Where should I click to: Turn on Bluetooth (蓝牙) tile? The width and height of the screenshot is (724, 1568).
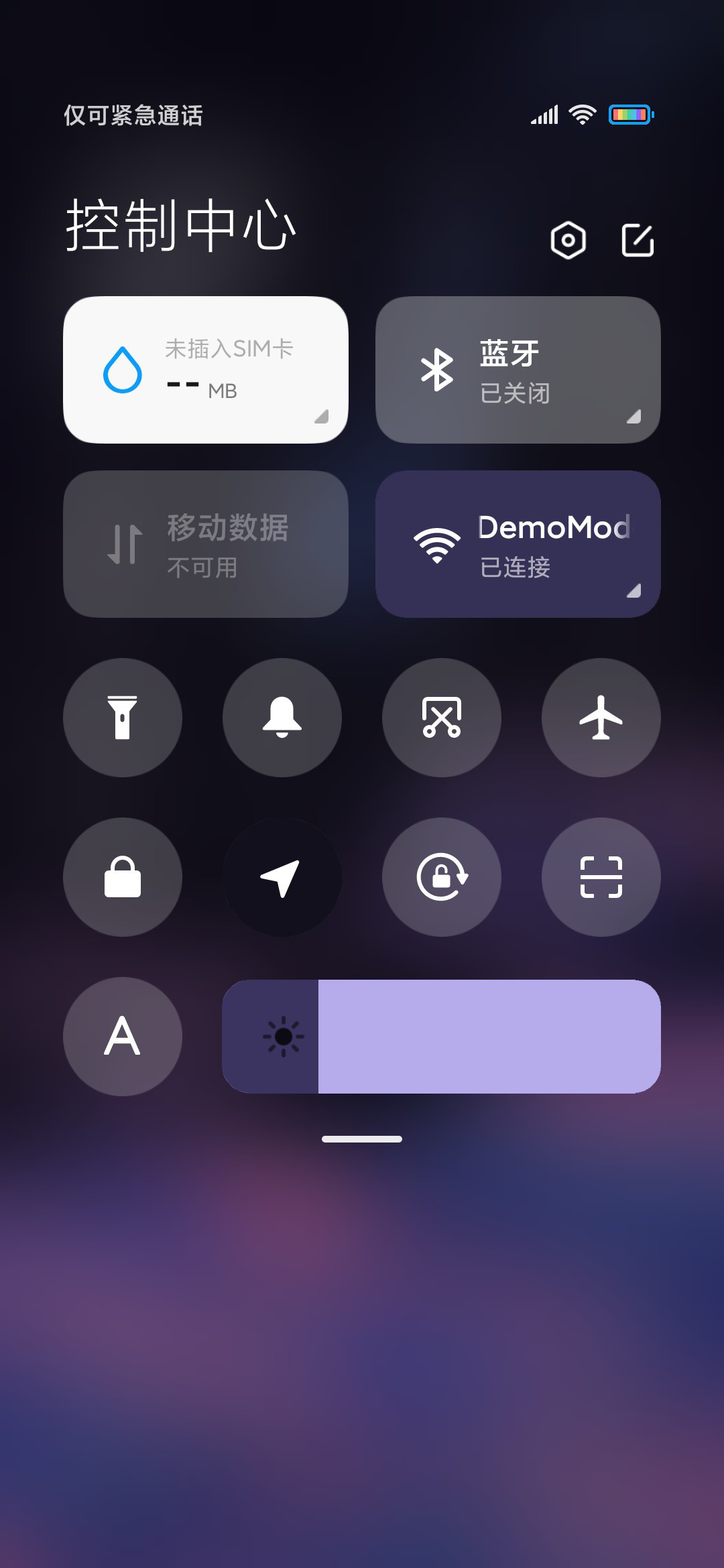click(518, 370)
